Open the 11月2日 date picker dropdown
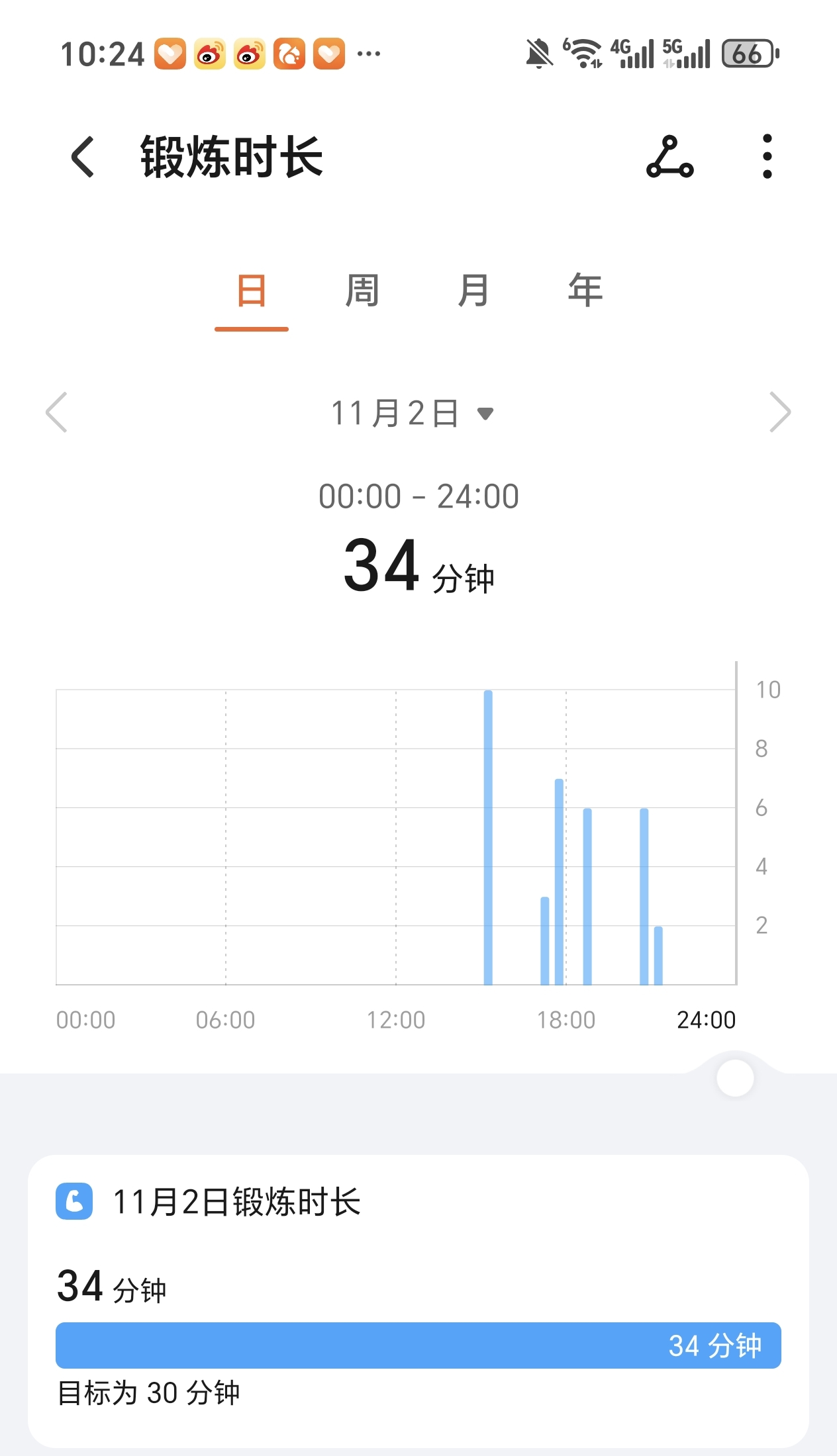Viewport: 837px width, 1456px height. (412, 414)
